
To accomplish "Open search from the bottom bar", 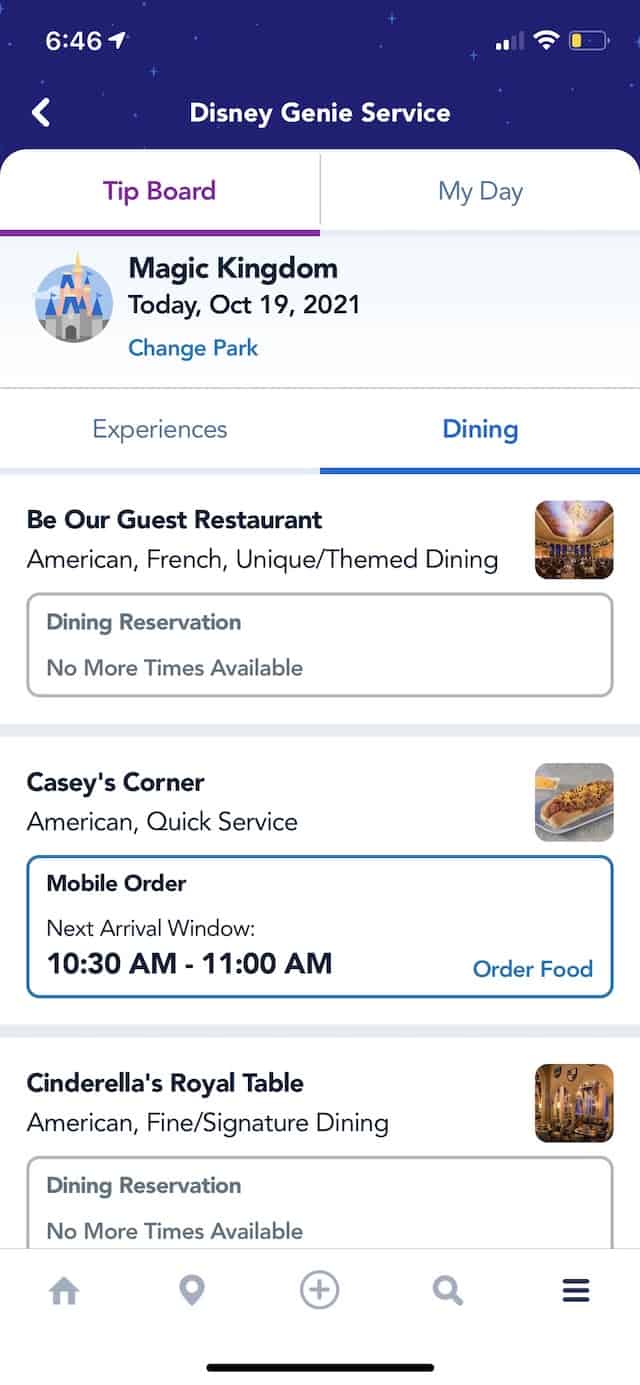I will point(448,1291).
